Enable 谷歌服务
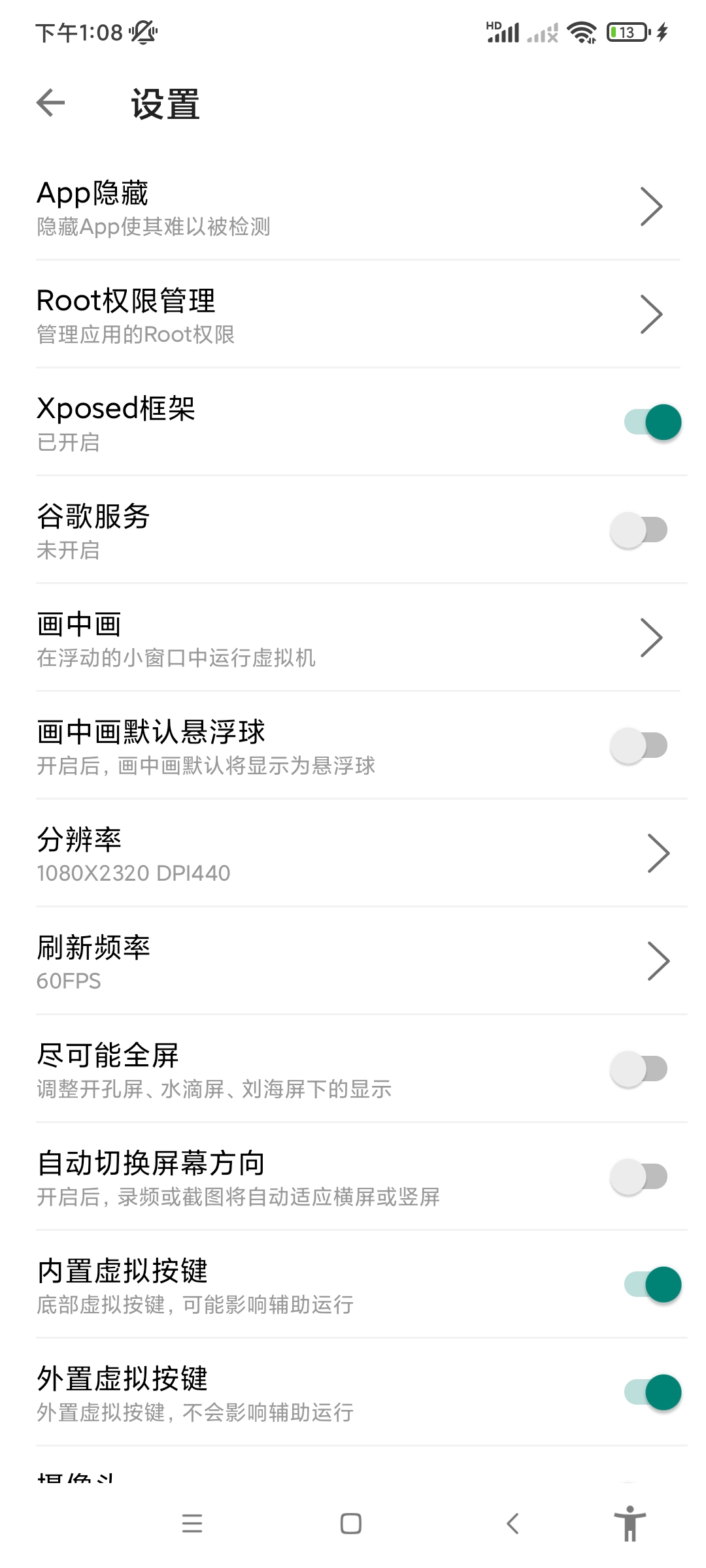 639,530
